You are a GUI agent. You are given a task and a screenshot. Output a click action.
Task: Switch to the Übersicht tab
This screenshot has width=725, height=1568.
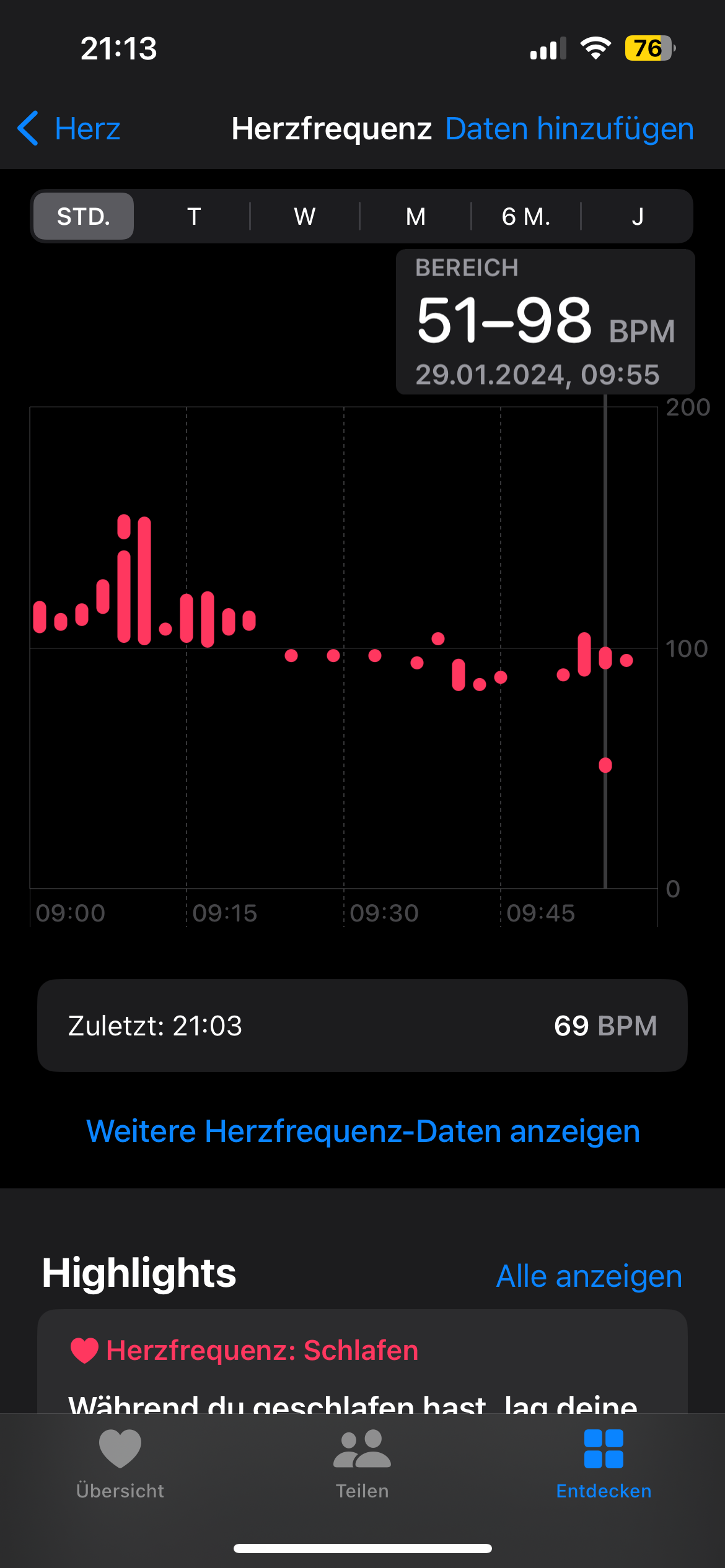pos(120,1464)
